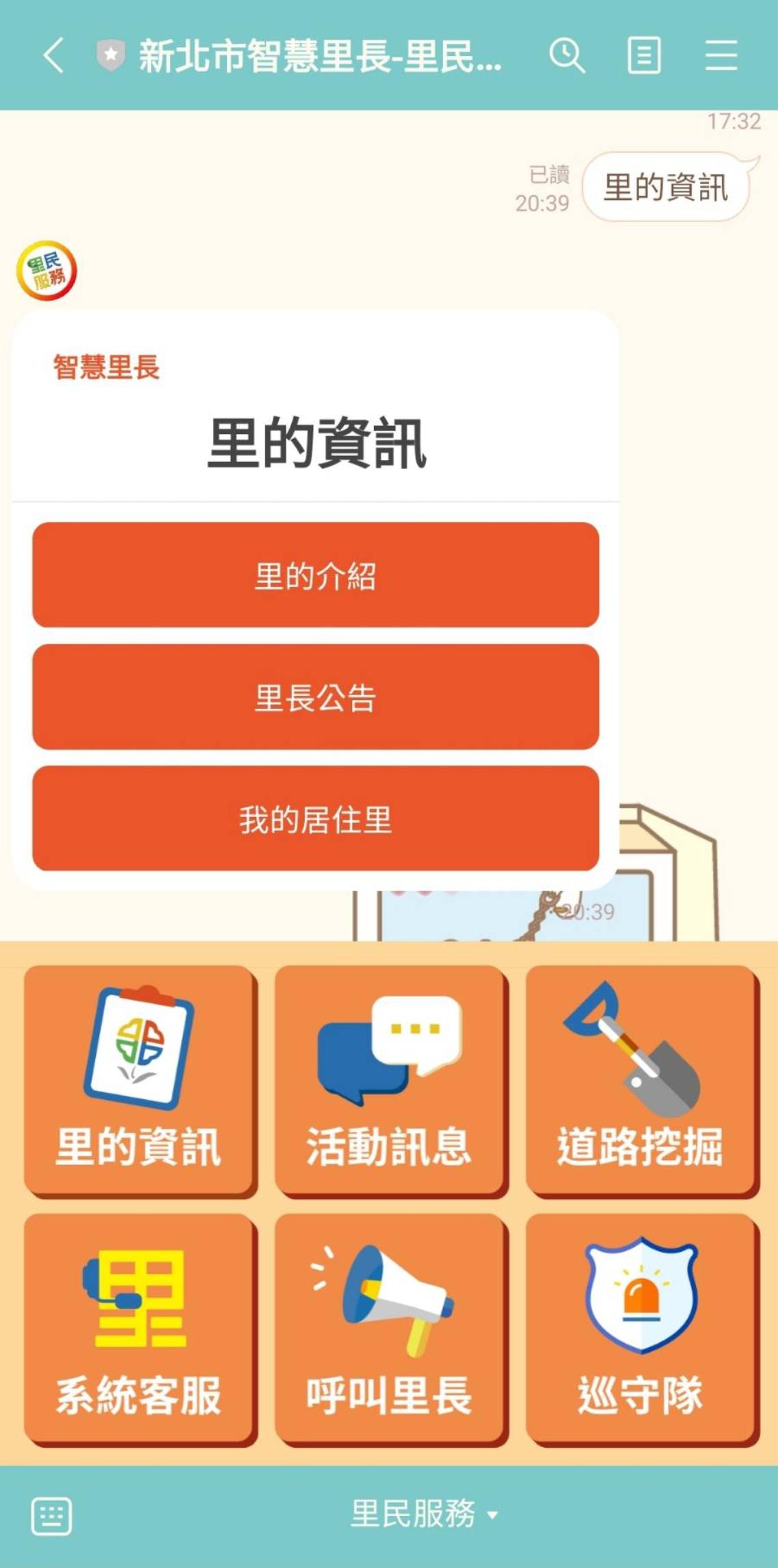Screen dimensions: 778x1568
Task: Select the 呼叫里長 tile
Action: 390,1328
